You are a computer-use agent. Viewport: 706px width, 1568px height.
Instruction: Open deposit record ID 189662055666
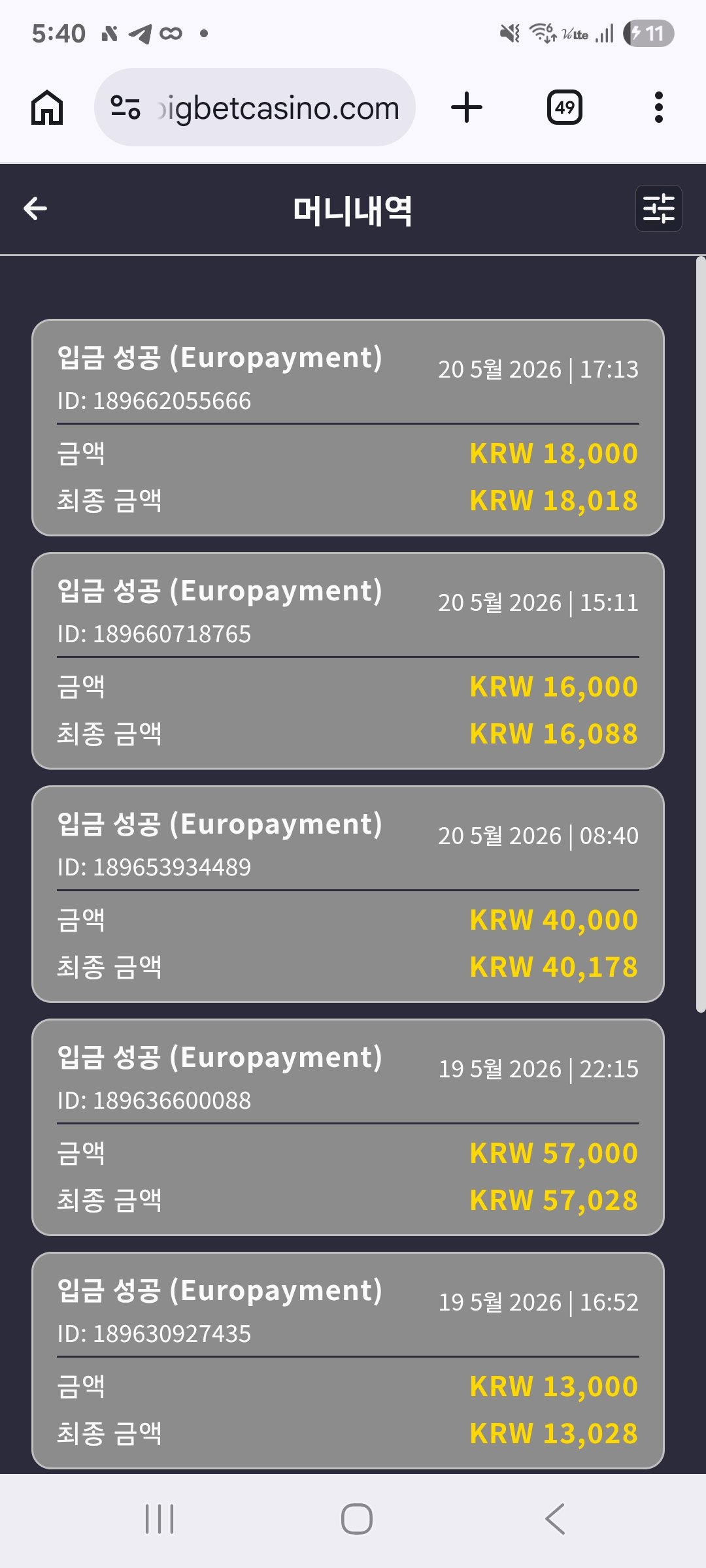click(348, 428)
